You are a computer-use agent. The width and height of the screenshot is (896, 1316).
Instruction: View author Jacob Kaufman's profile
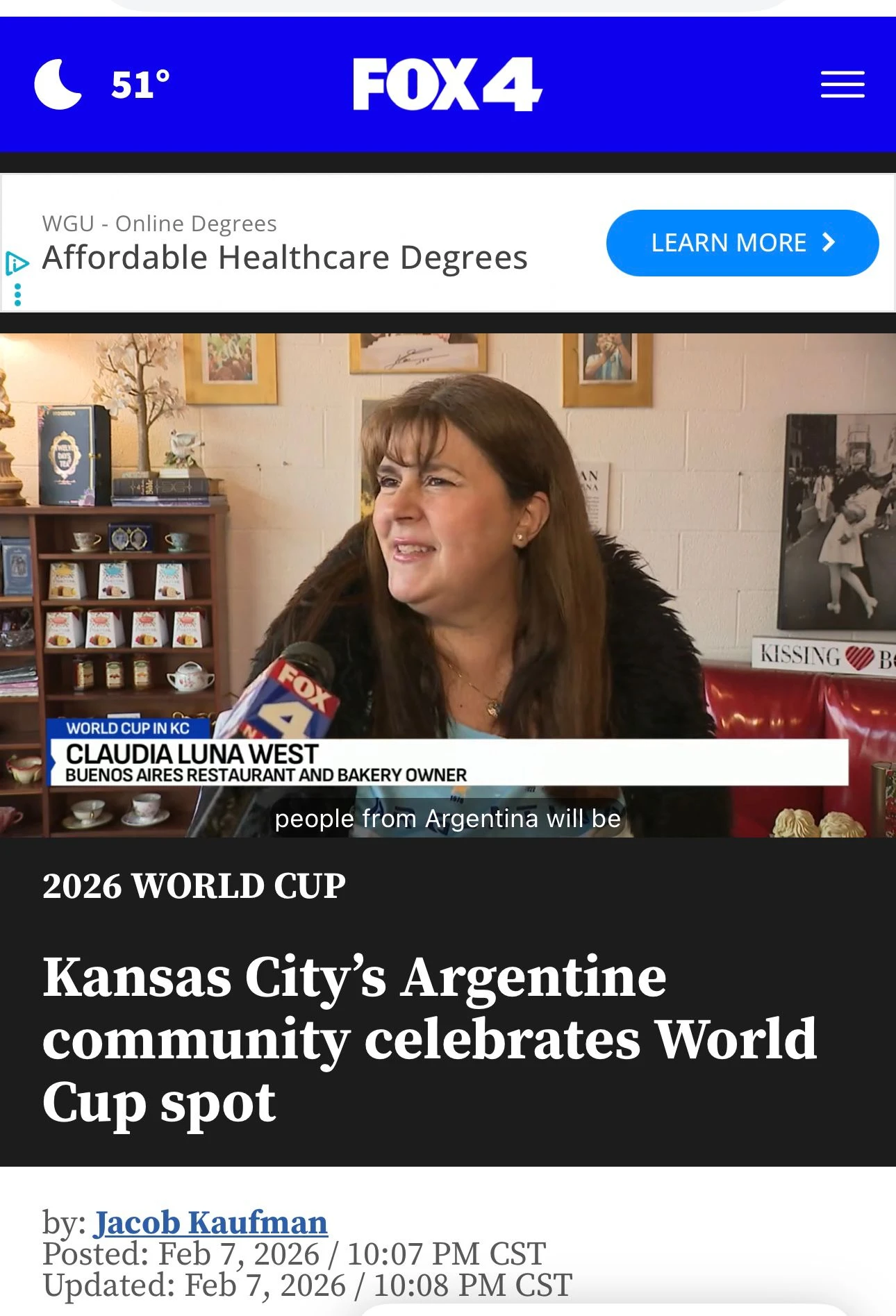coord(210,1222)
